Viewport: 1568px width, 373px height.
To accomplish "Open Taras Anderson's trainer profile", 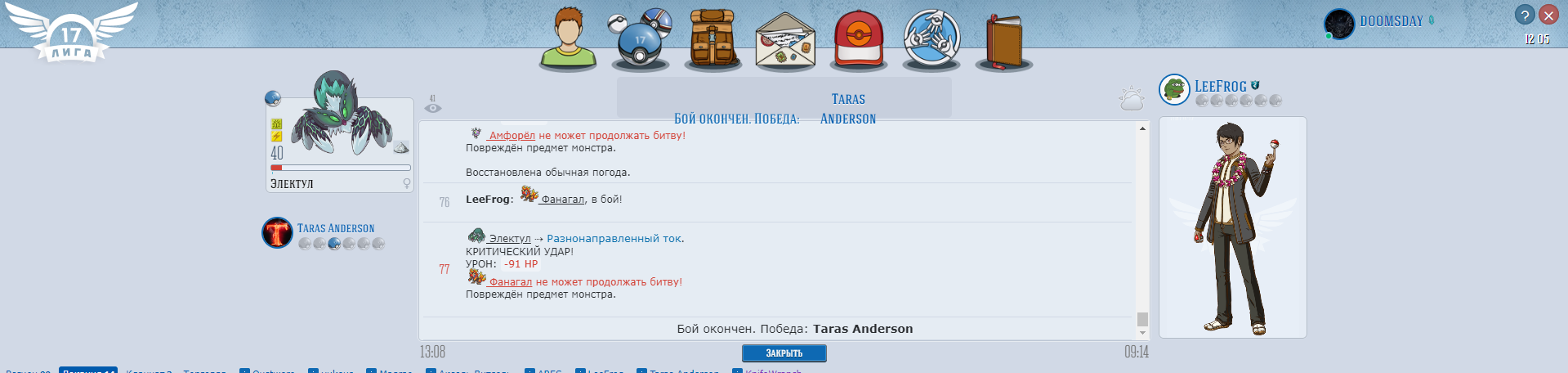I will 335,228.
